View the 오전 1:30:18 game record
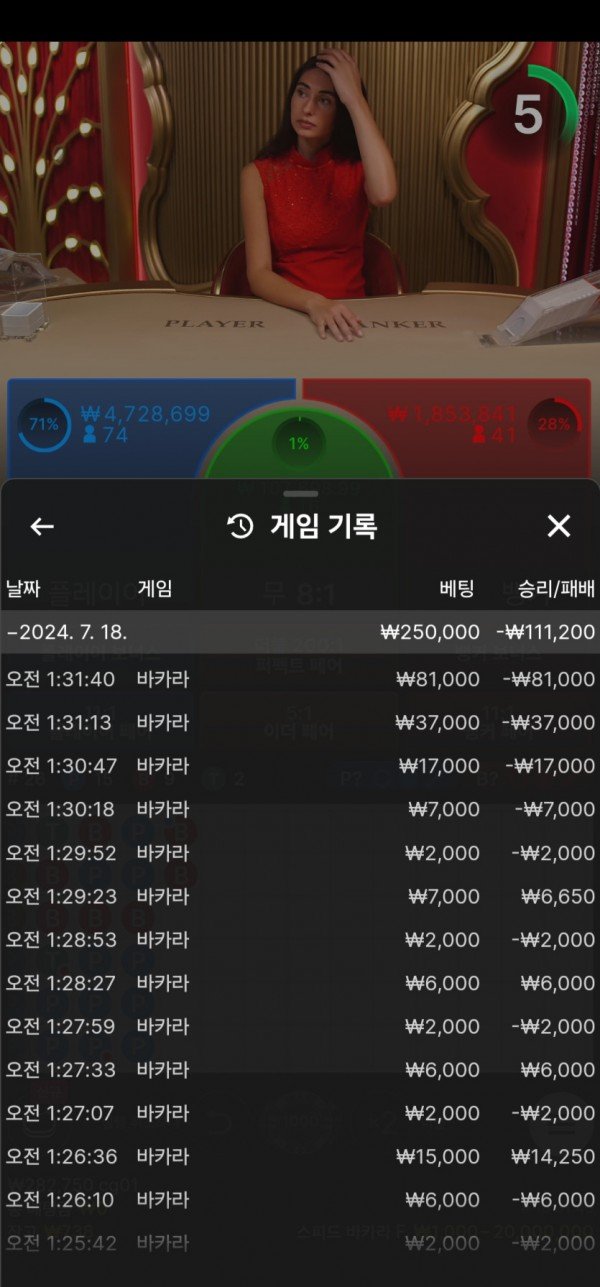 300,809
